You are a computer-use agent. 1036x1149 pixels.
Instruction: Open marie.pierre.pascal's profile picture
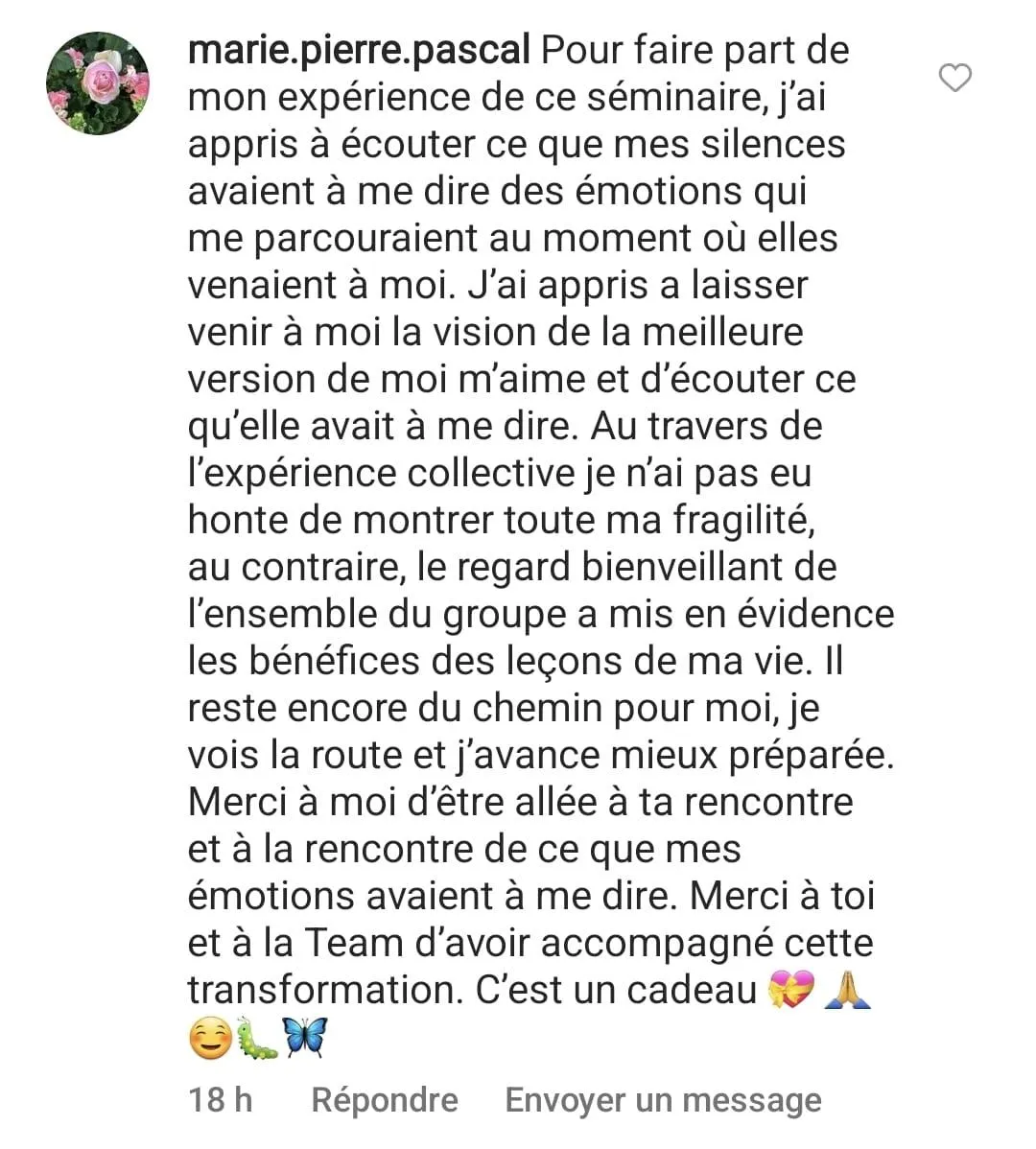[x=98, y=83]
